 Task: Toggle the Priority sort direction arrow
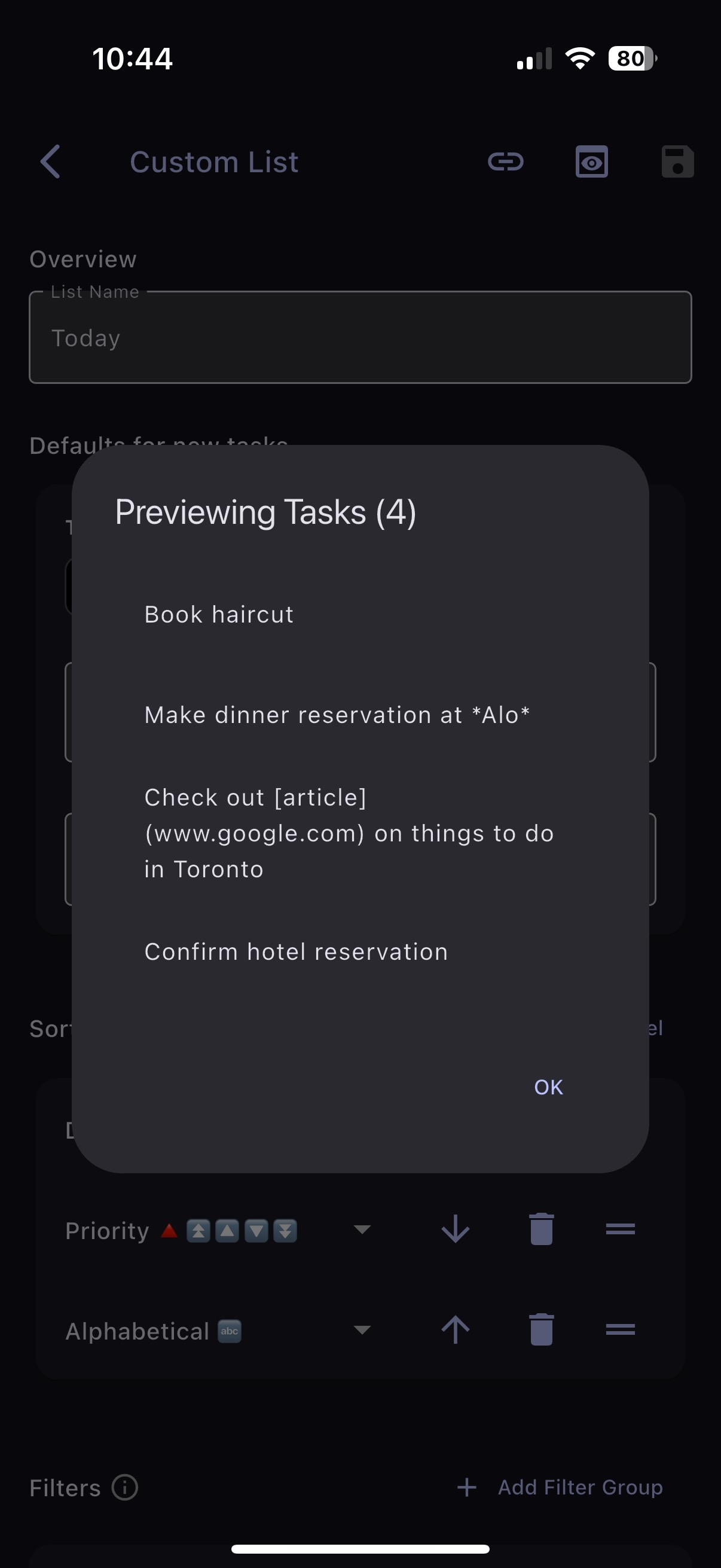point(455,1229)
